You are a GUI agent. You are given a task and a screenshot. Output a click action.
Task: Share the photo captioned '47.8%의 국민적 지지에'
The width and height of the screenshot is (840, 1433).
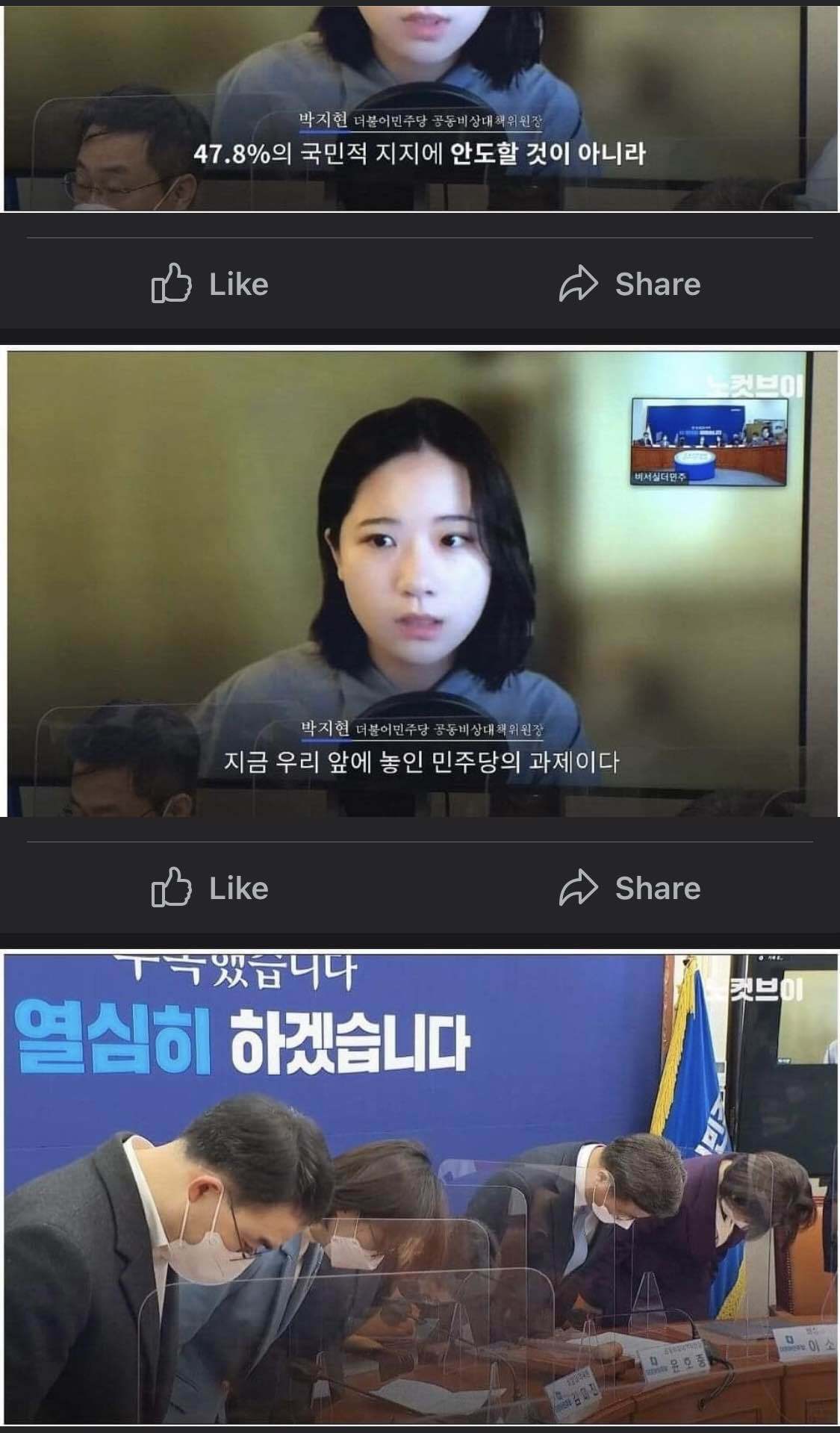pos(629,284)
